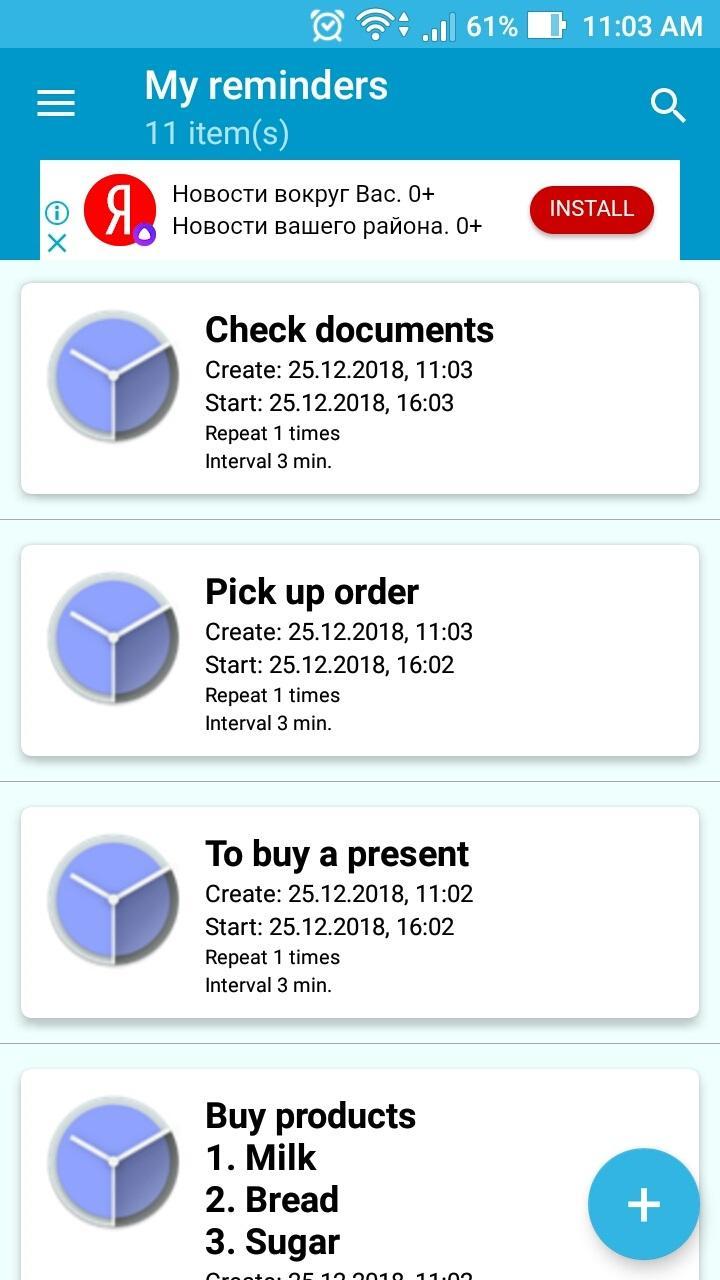Tap the ad info icon
The image size is (720, 1280).
(x=57, y=214)
